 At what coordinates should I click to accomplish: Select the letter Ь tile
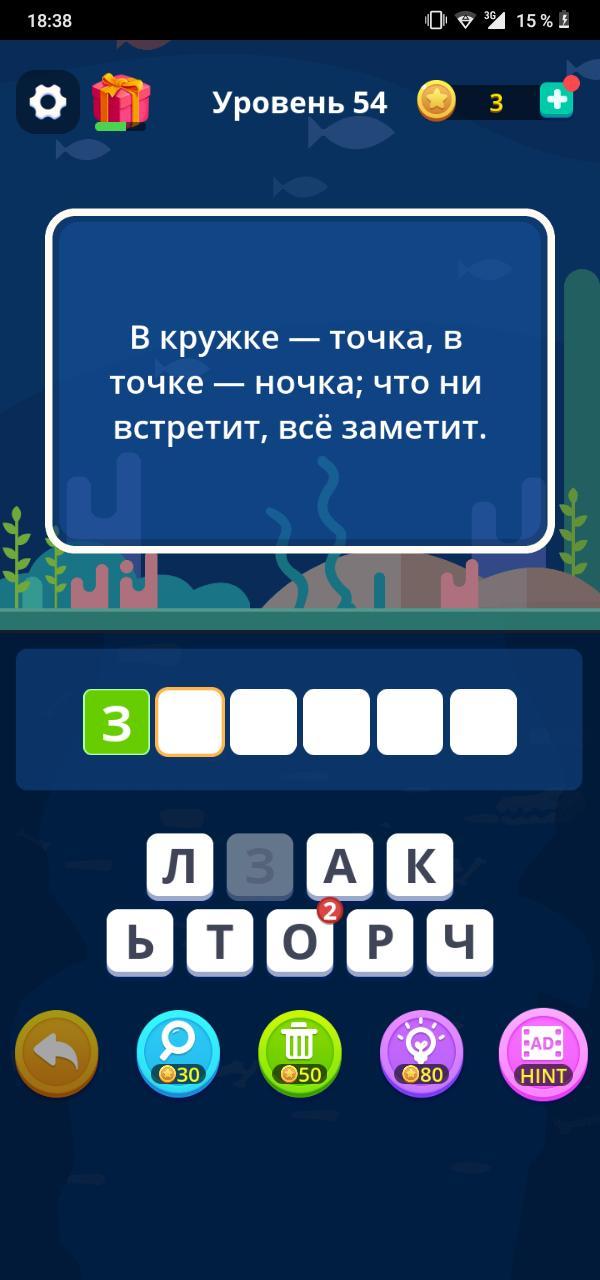coord(140,942)
